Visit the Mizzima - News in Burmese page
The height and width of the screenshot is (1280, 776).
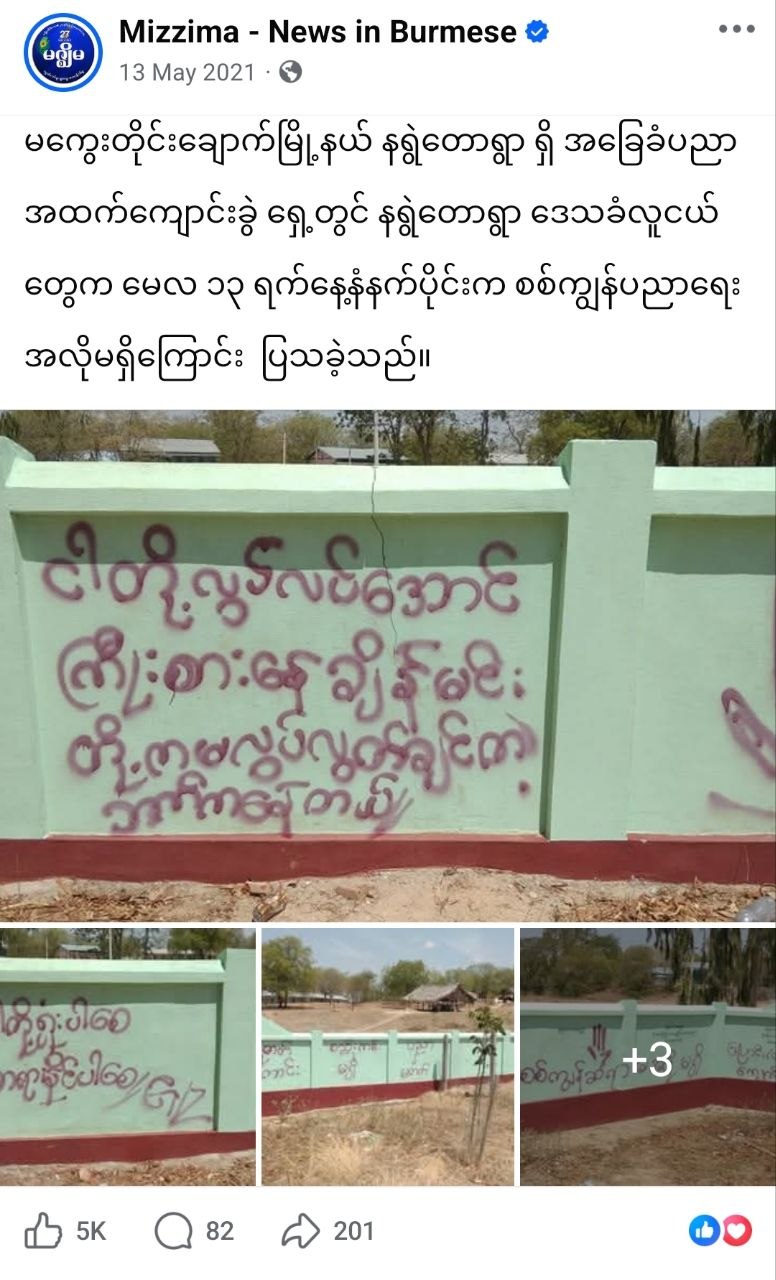[317, 32]
